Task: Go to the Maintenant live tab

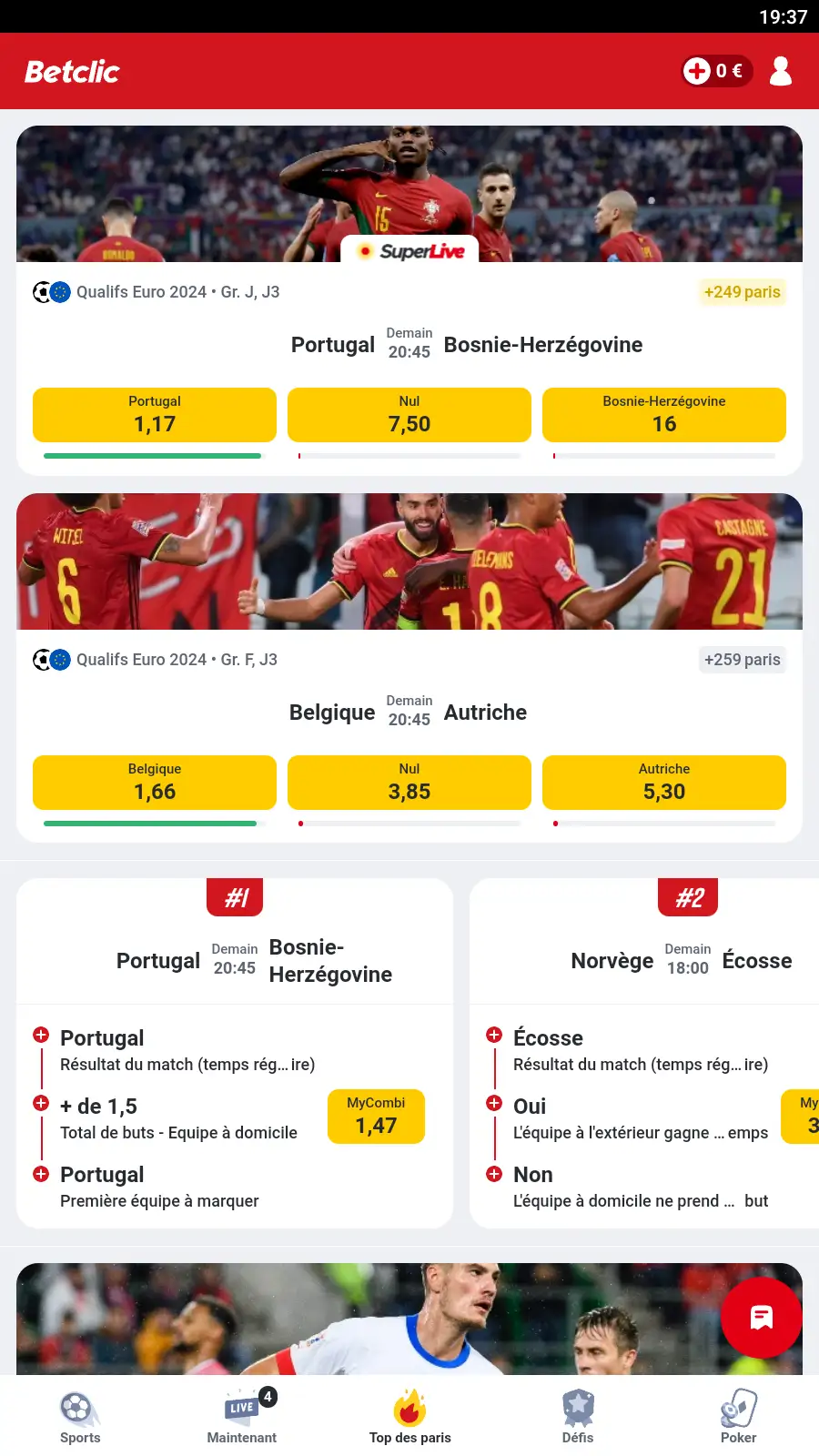Action: [x=242, y=1417]
